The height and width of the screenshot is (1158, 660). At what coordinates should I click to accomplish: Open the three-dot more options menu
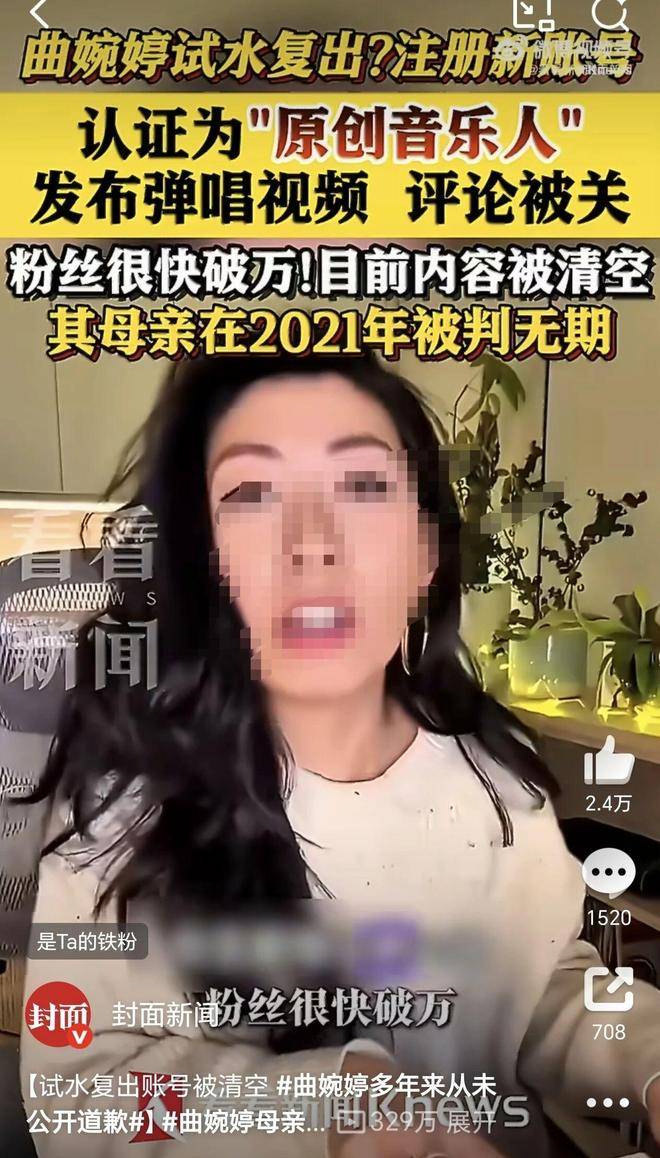(x=608, y=1104)
